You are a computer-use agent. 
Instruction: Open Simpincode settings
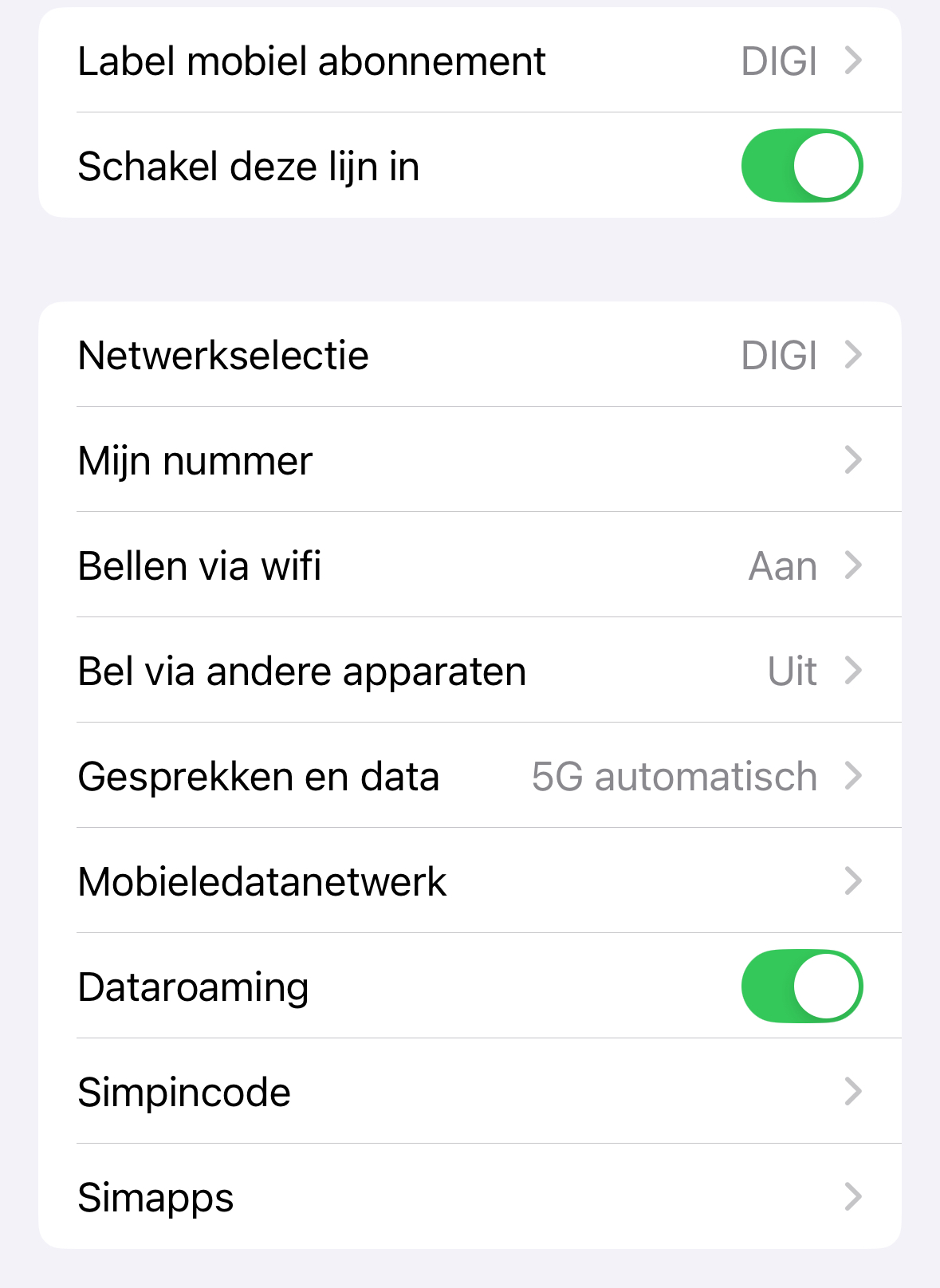470,1092
